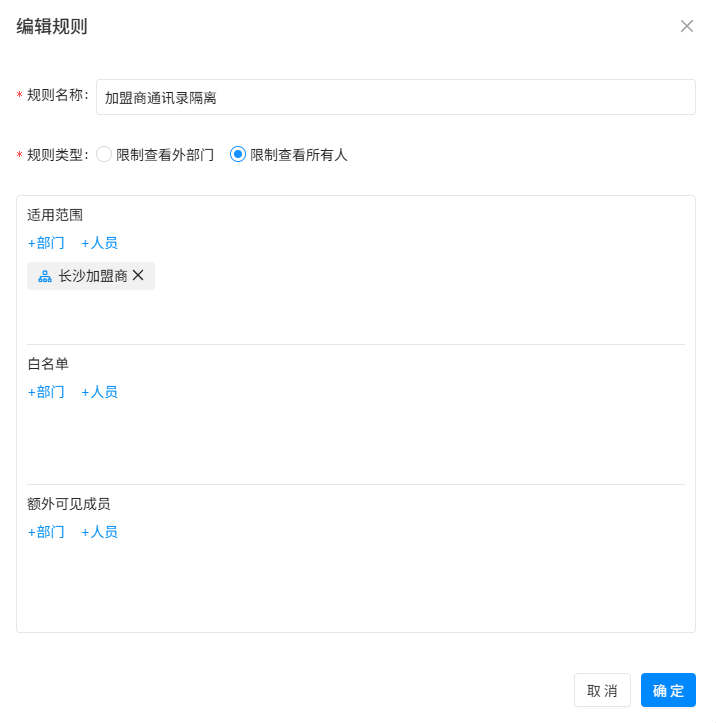Add a department under 适用范围
716x723 pixels.
click(46, 243)
